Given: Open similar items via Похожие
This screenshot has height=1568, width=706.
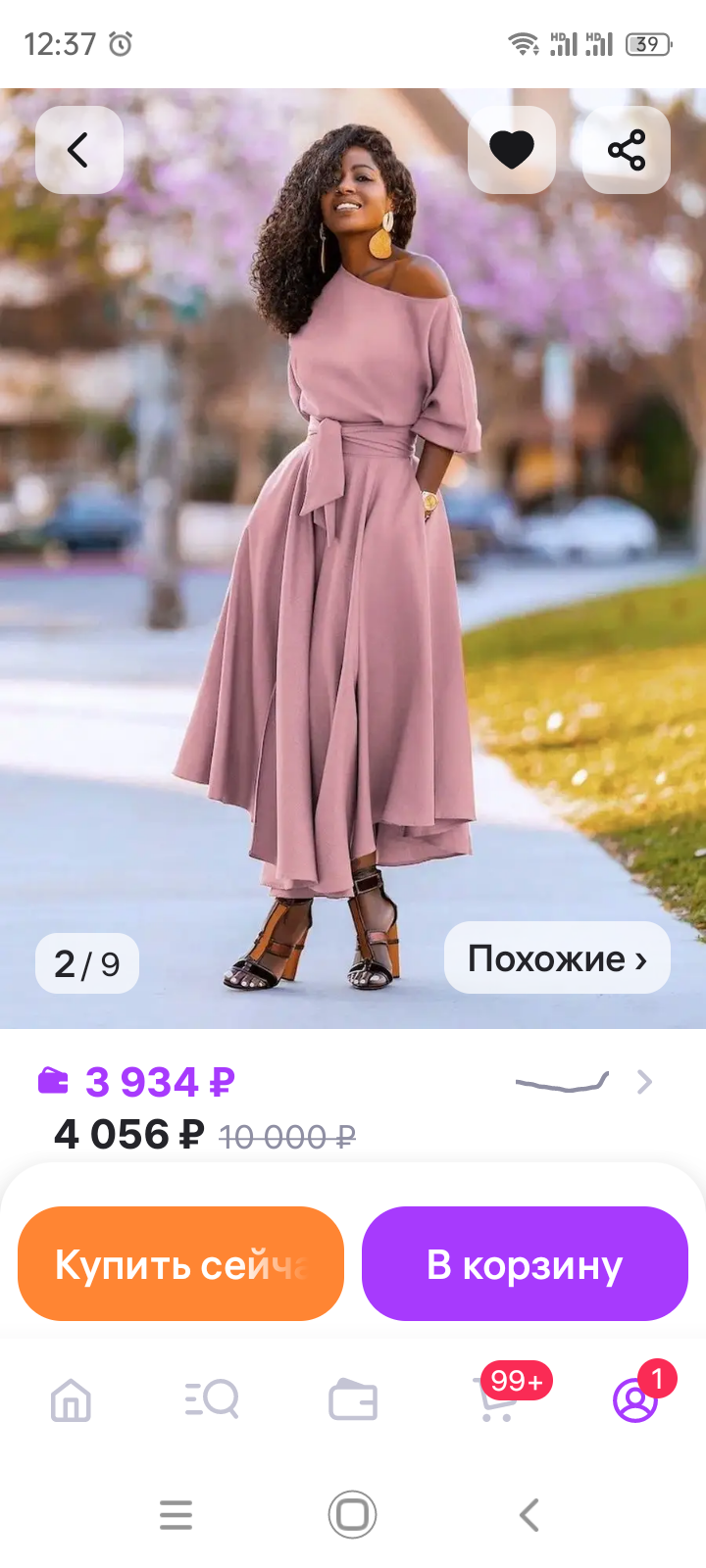Looking at the screenshot, I should (x=557, y=958).
